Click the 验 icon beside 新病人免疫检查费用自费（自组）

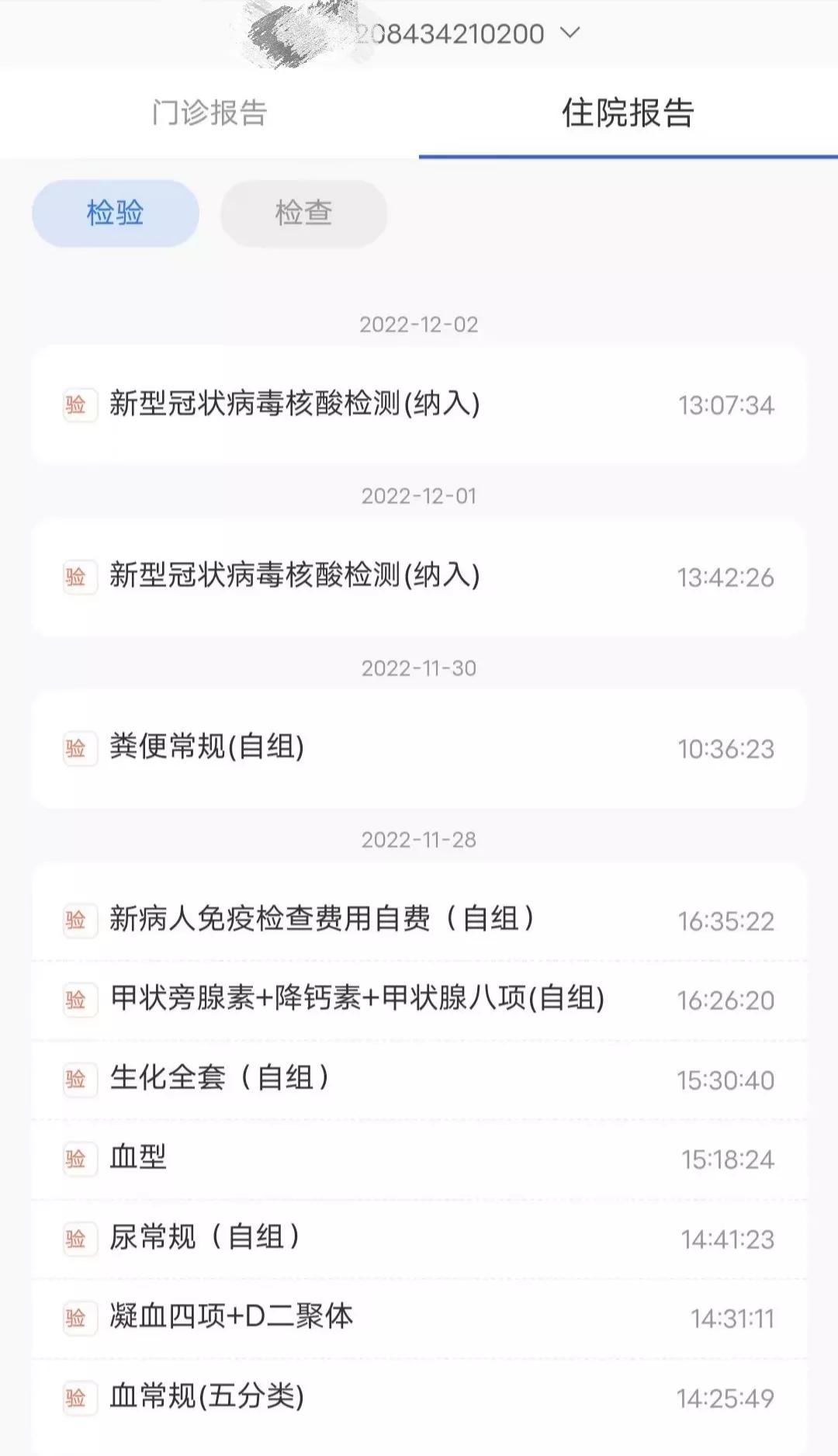tap(75, 919)
